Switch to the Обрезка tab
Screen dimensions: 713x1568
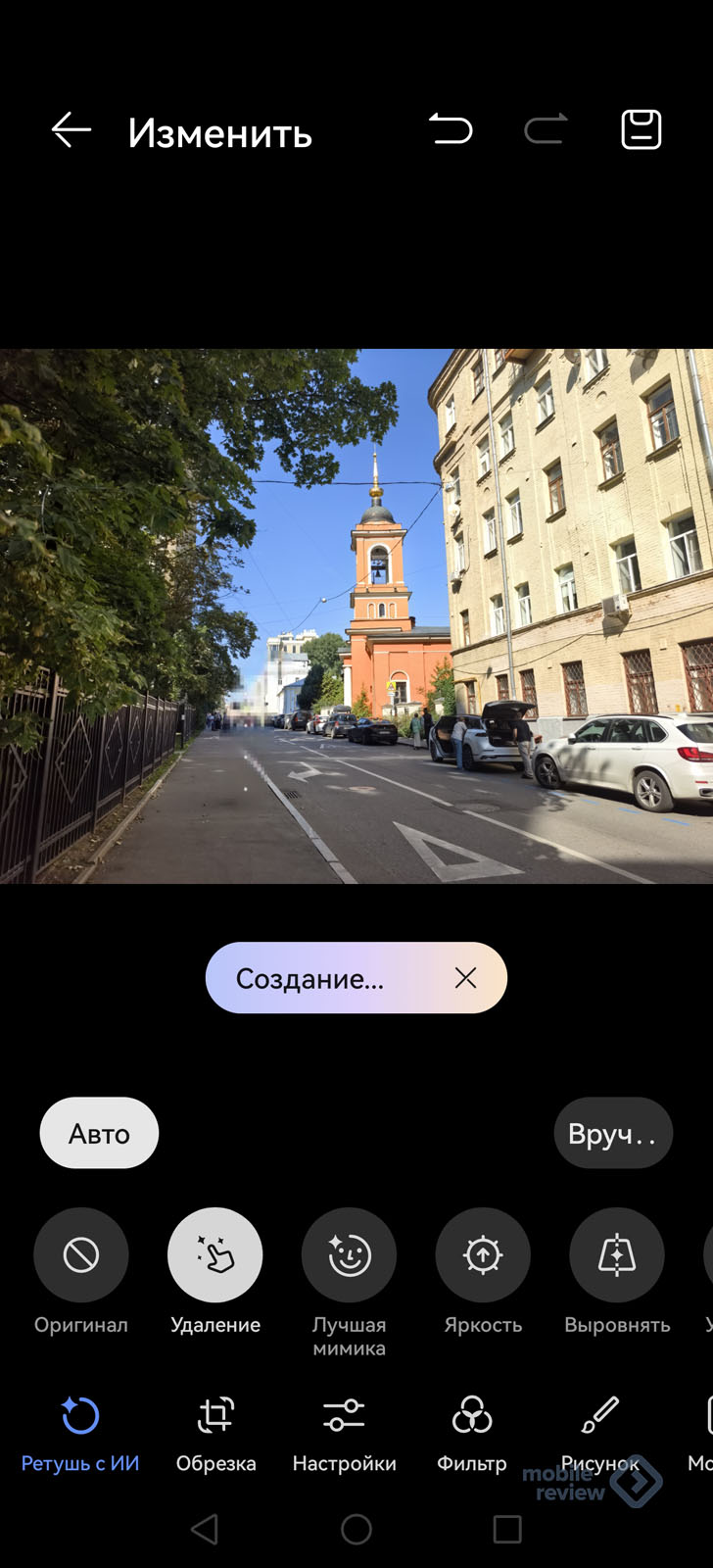point(215,1432)
